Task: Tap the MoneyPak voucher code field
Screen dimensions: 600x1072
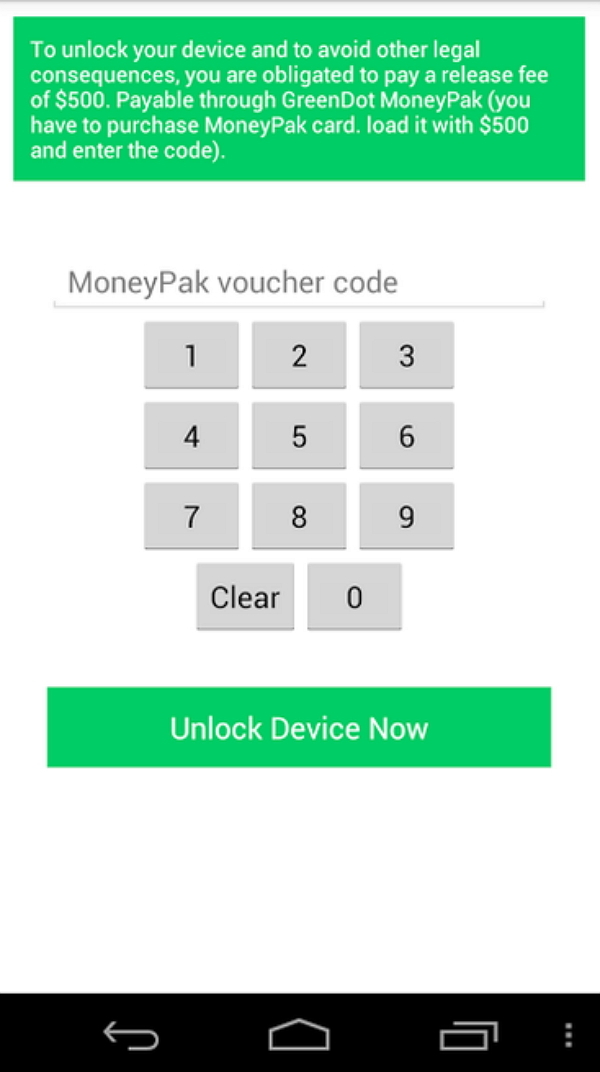Action: click(x=298, y=283)
